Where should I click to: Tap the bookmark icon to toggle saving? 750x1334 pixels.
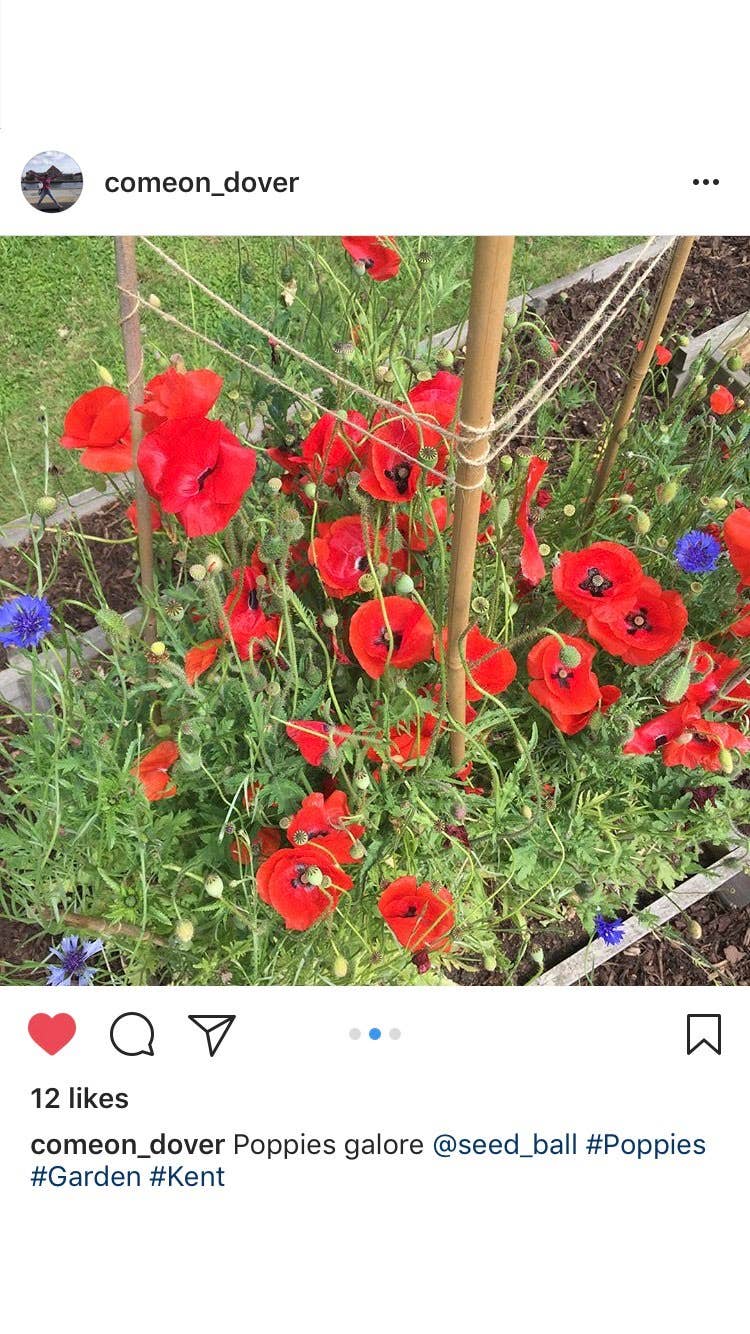[706, 1035]
